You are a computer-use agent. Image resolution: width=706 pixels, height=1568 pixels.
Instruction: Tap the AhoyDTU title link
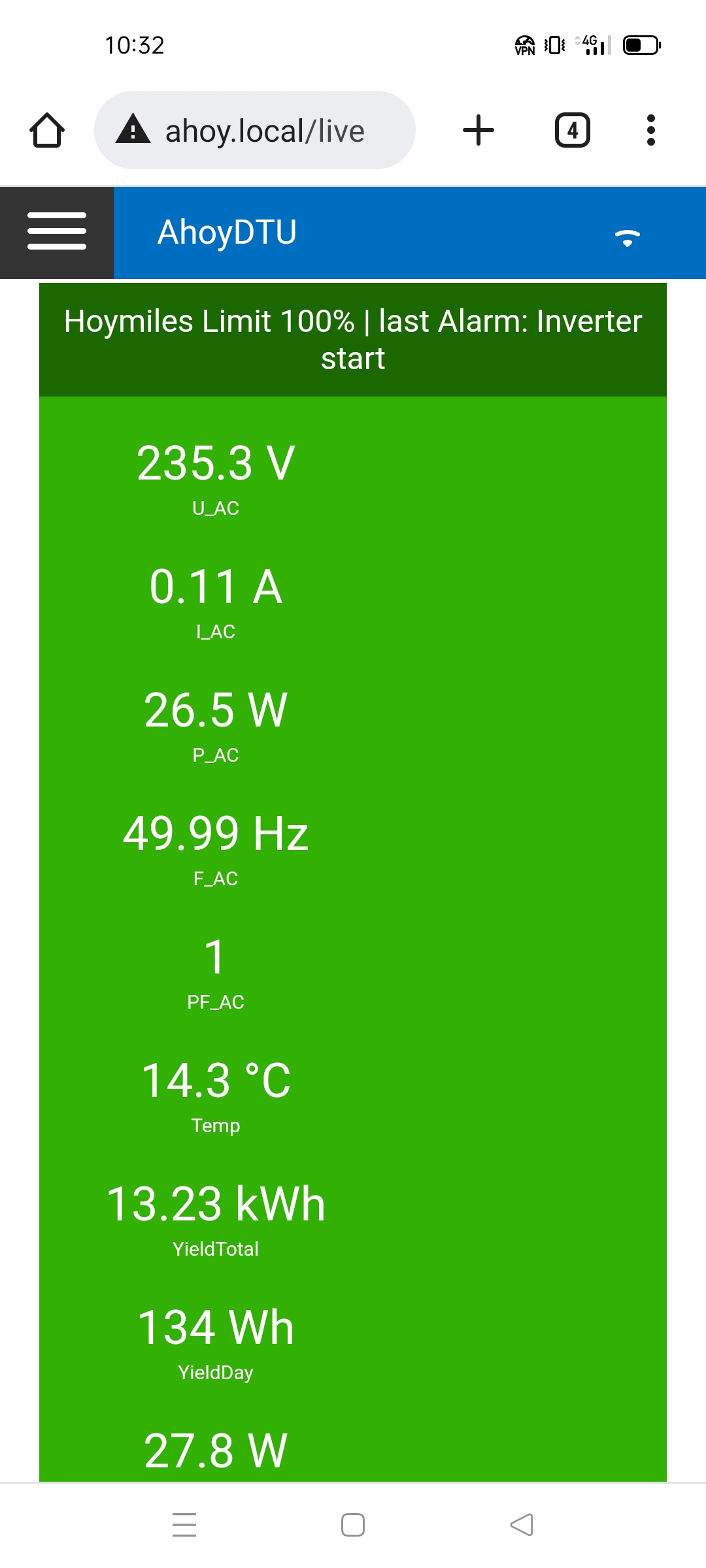pyautogui.click(x=227, y=233)
